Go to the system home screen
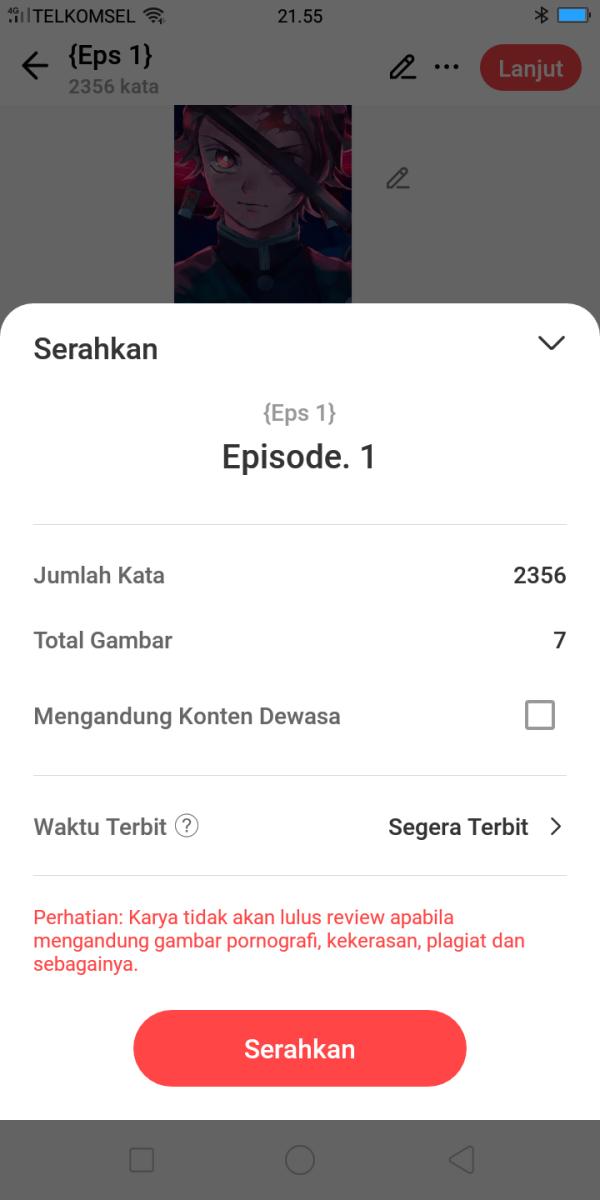 (x=300, y=1160)
